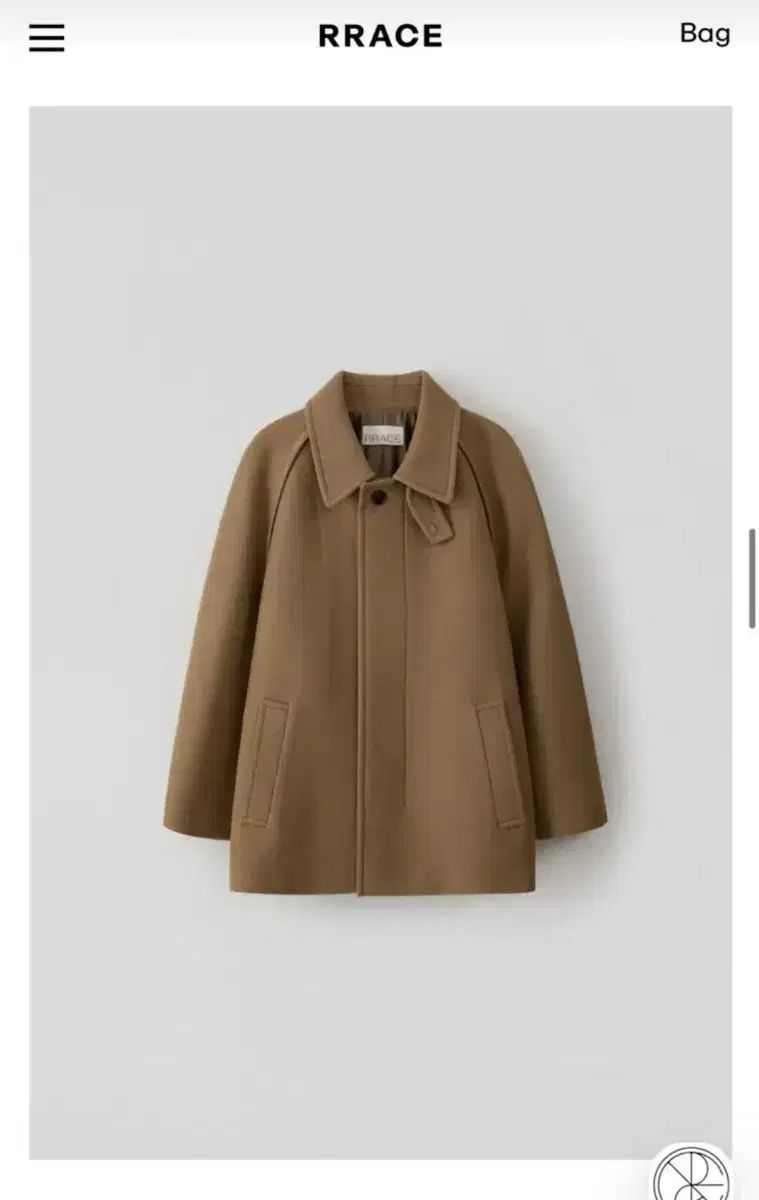The width and height of the screenshot is (759, 1200).
Task: Tap the round floating logo button
Action: tap(692, 1174)
